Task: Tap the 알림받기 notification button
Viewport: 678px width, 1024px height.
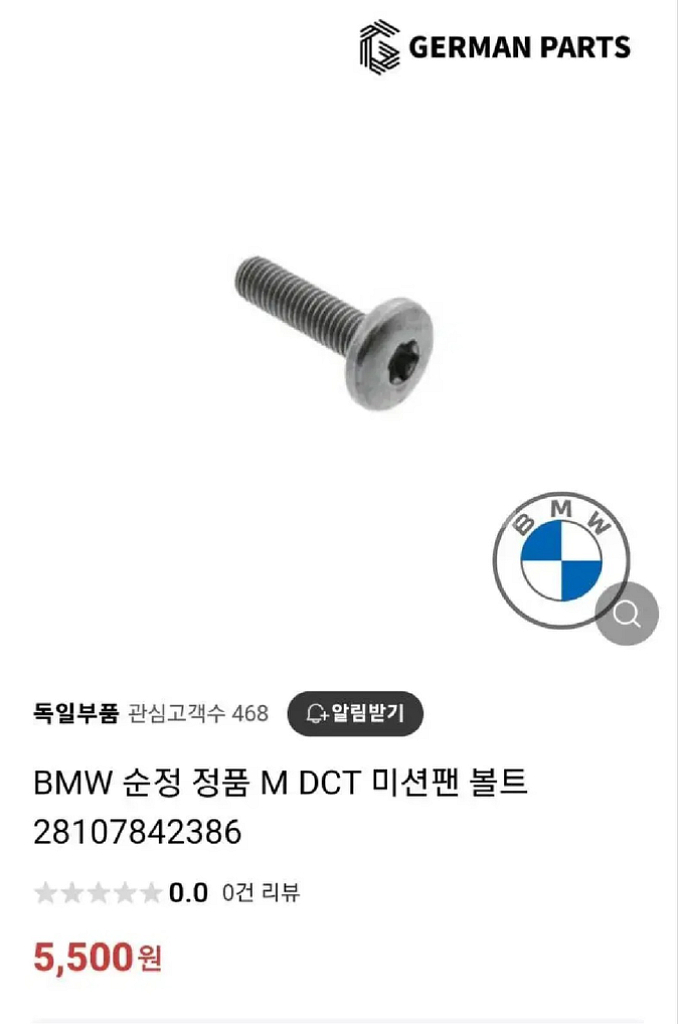Action: coord(356,713)
